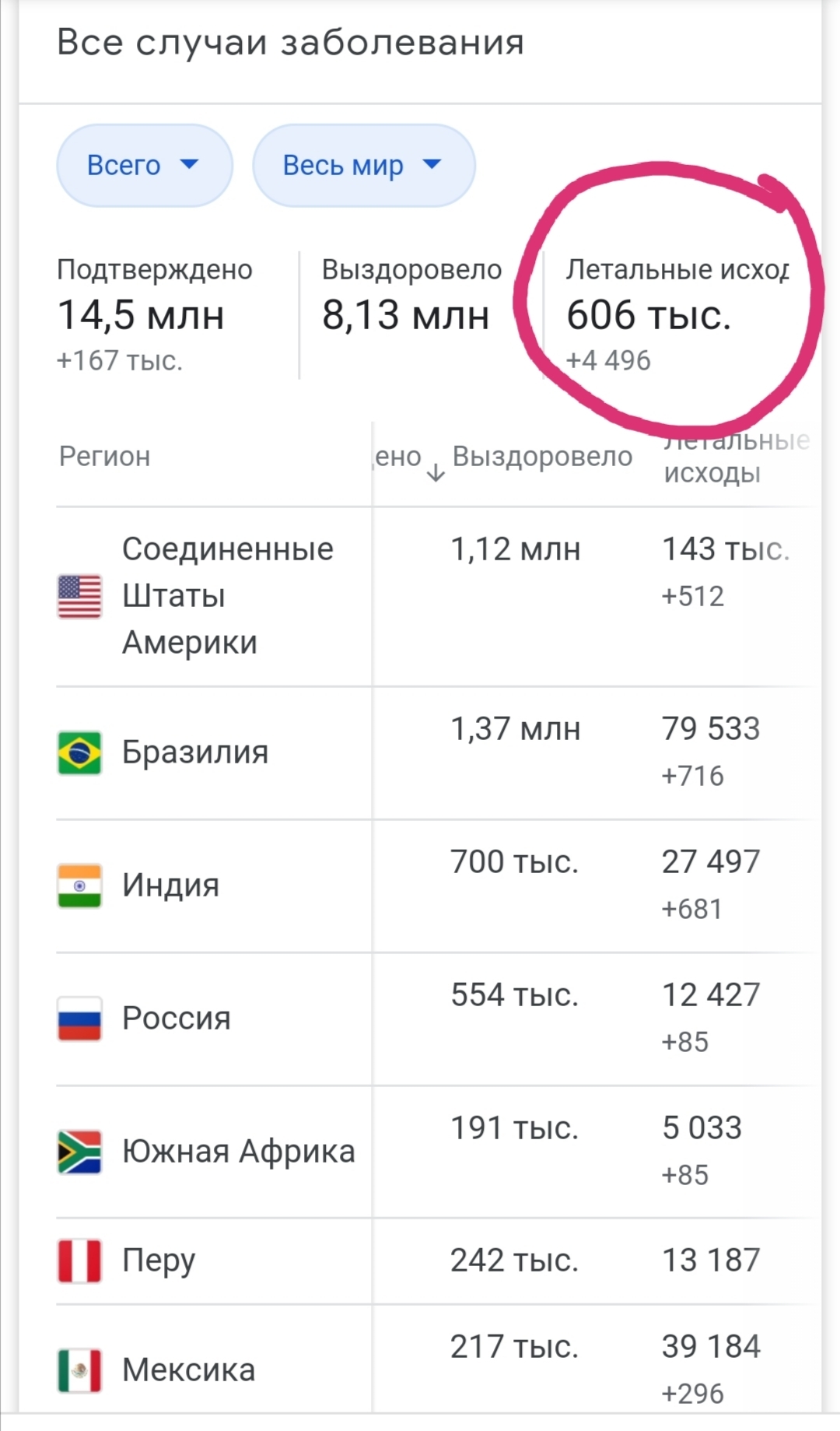Open the Соединенные Штаты Америки row

click(227, 596)
